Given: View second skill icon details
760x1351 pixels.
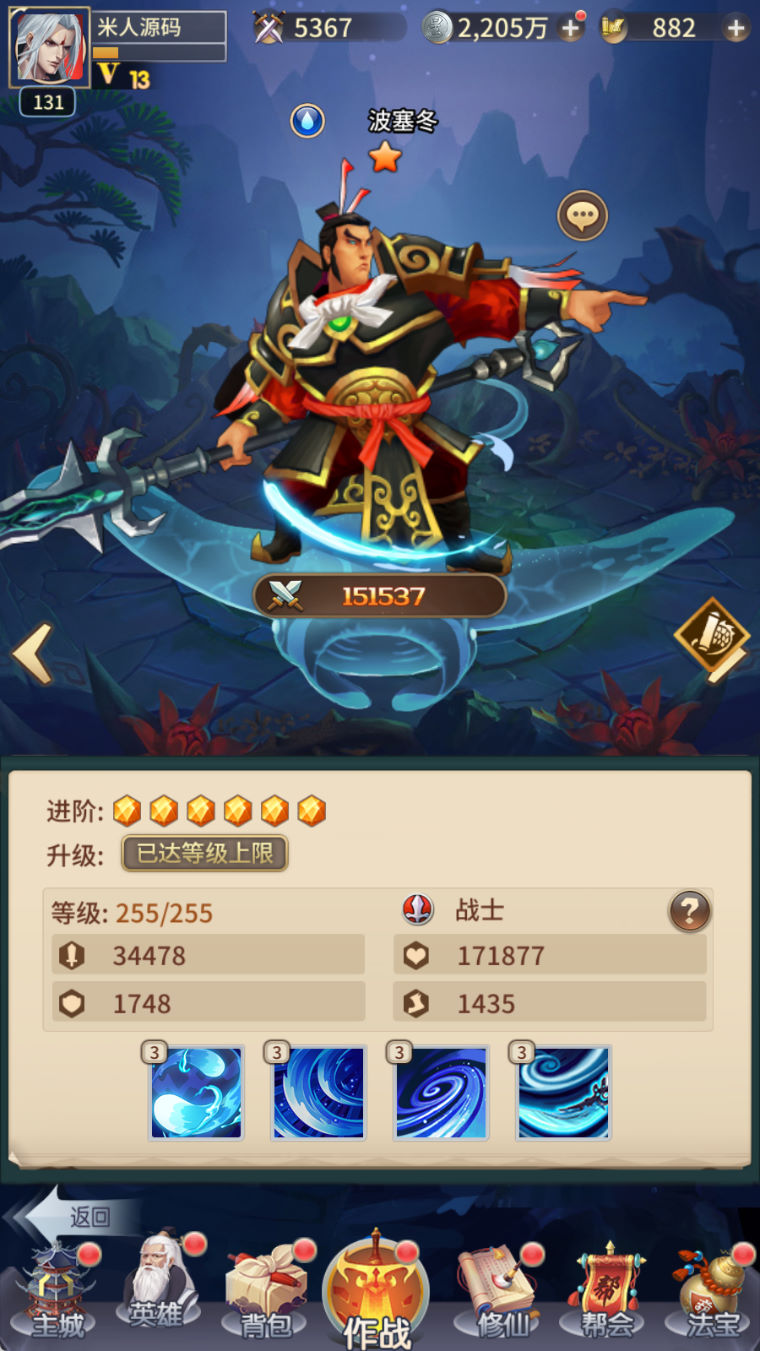Looking at the screenshot, I should pyautogui.click(x=319, y=1092).
